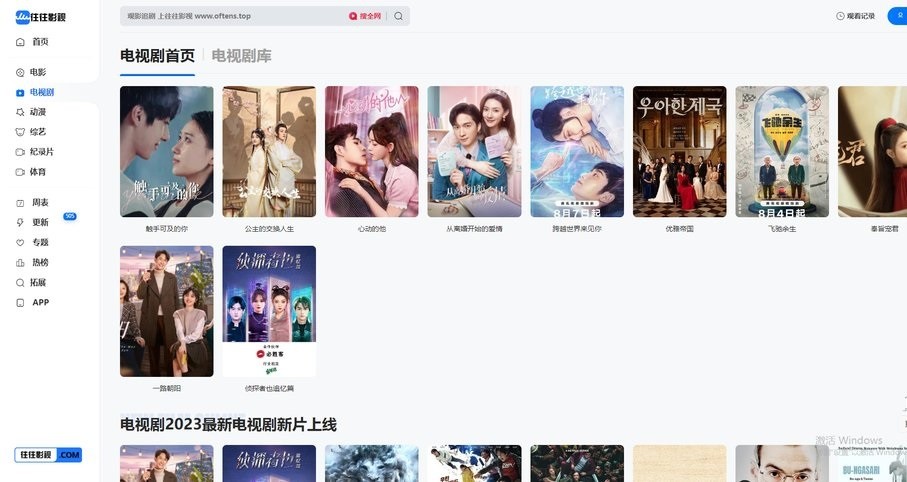Open the 纪录片 section
This screenshot has width=907, height=482.
click(x=41, y=152)
